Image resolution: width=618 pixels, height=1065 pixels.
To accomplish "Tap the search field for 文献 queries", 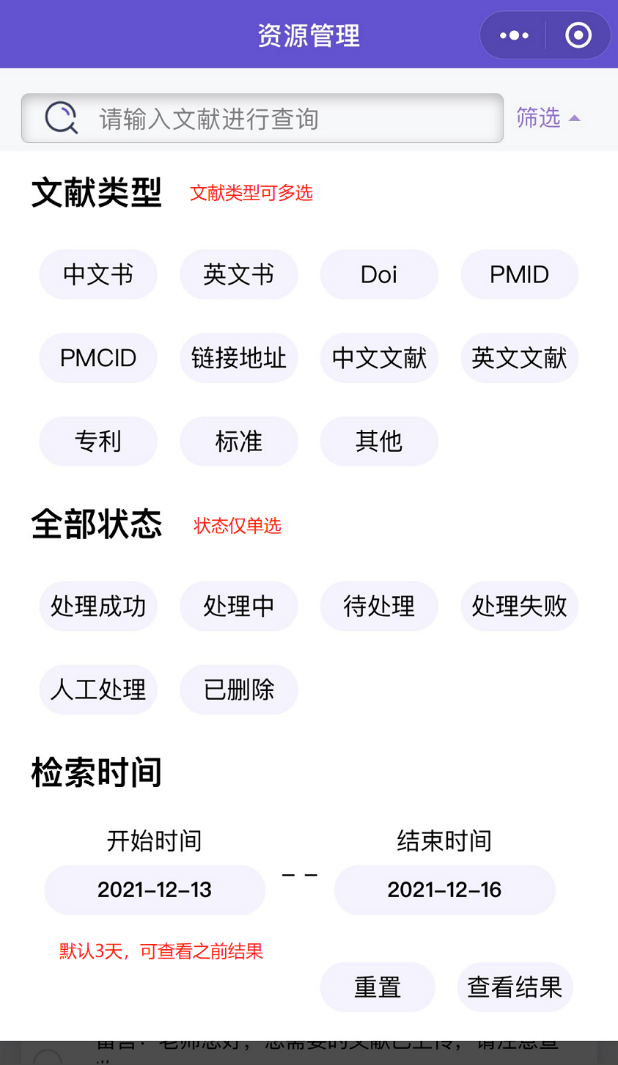I will (280, 119).
